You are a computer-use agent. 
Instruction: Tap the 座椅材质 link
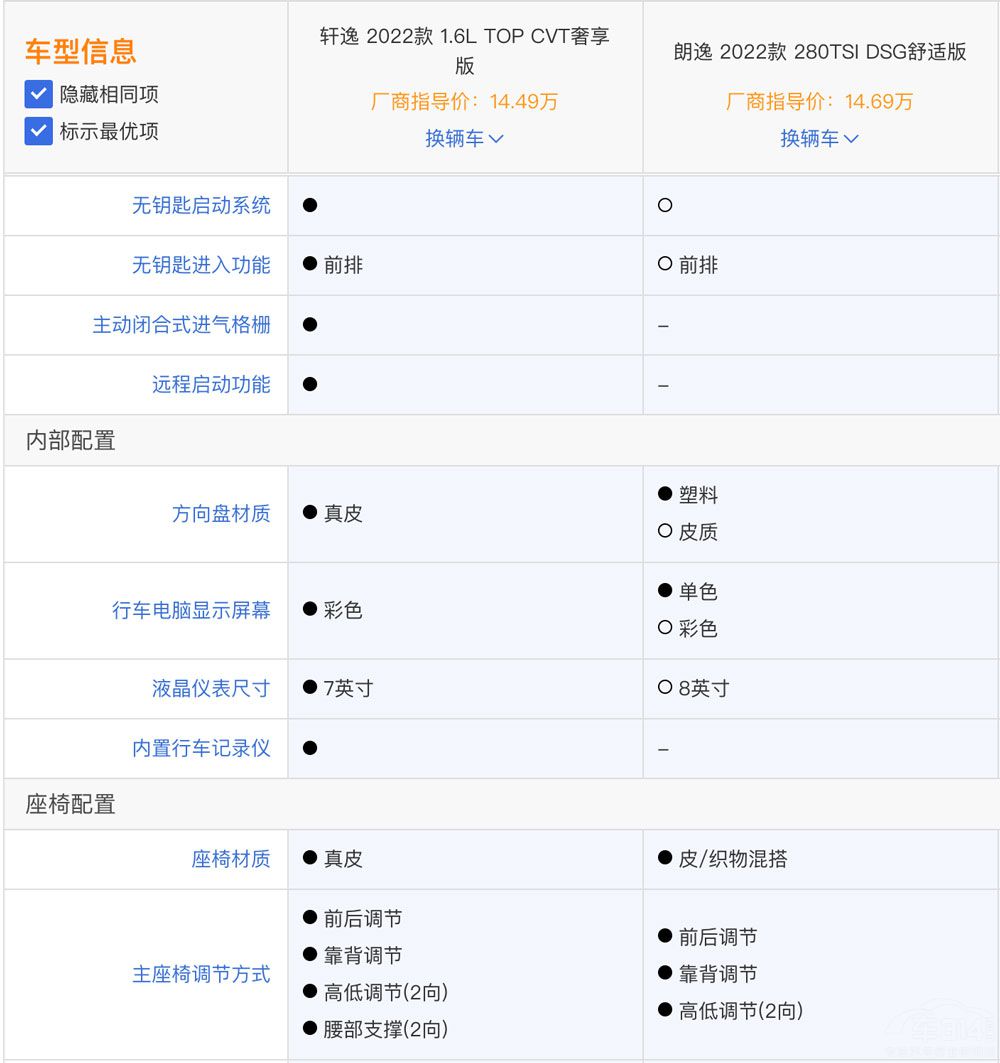click(231, 858)
